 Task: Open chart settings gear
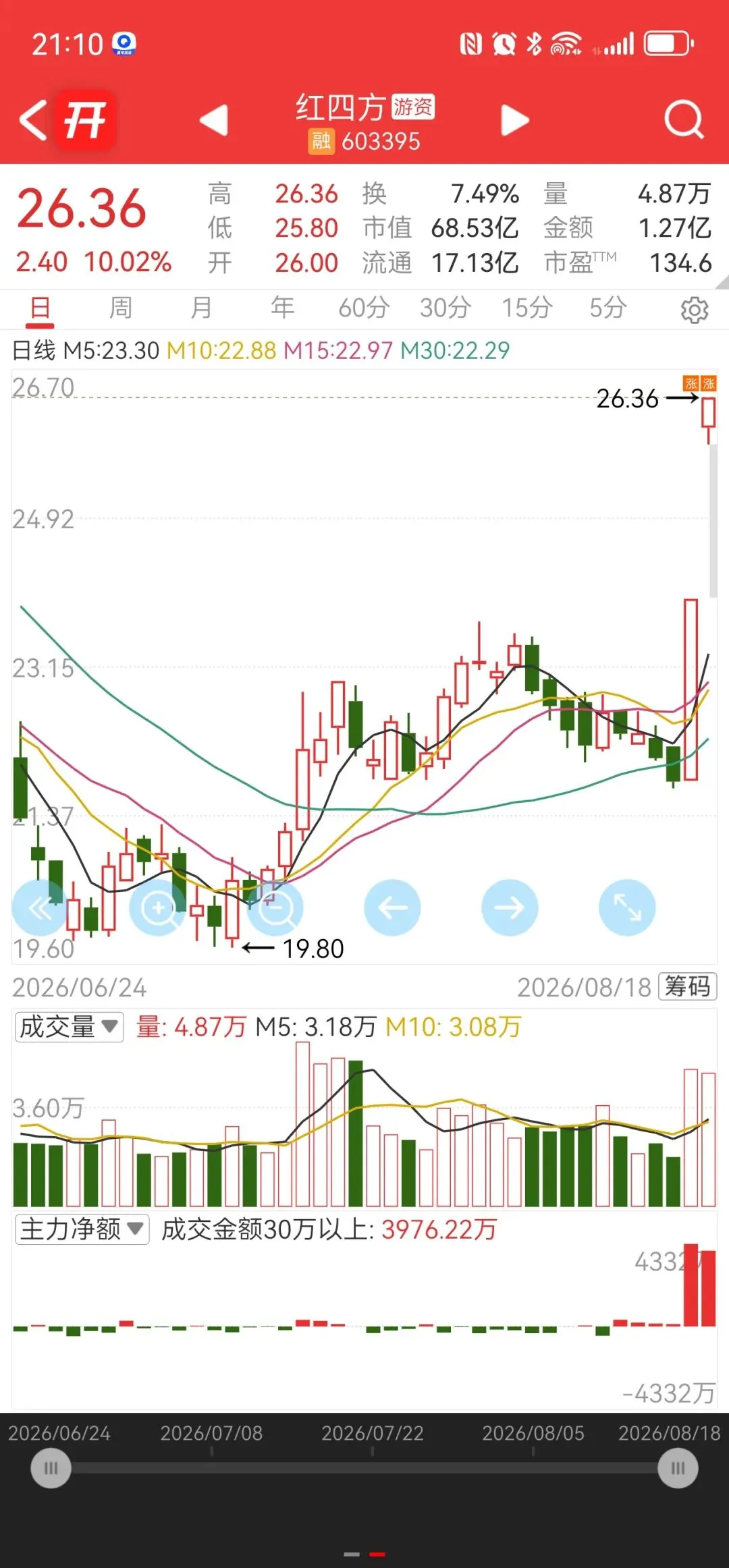click(x=695, y=310)
